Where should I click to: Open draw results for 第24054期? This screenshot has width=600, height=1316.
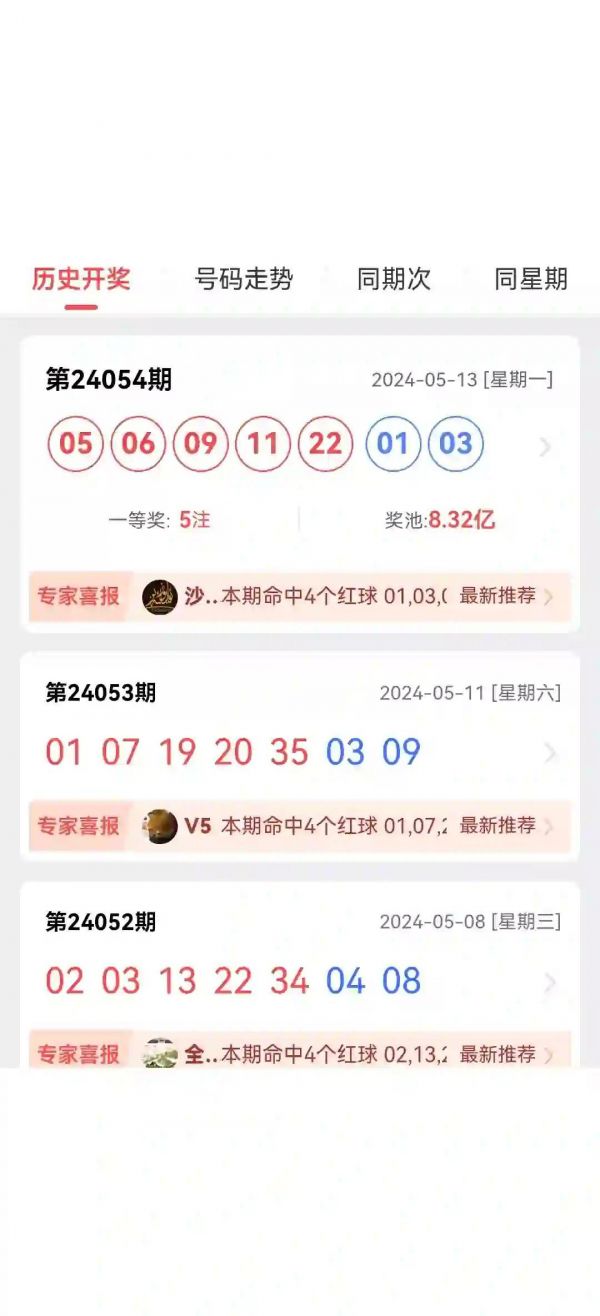click(x=300, y=483)
